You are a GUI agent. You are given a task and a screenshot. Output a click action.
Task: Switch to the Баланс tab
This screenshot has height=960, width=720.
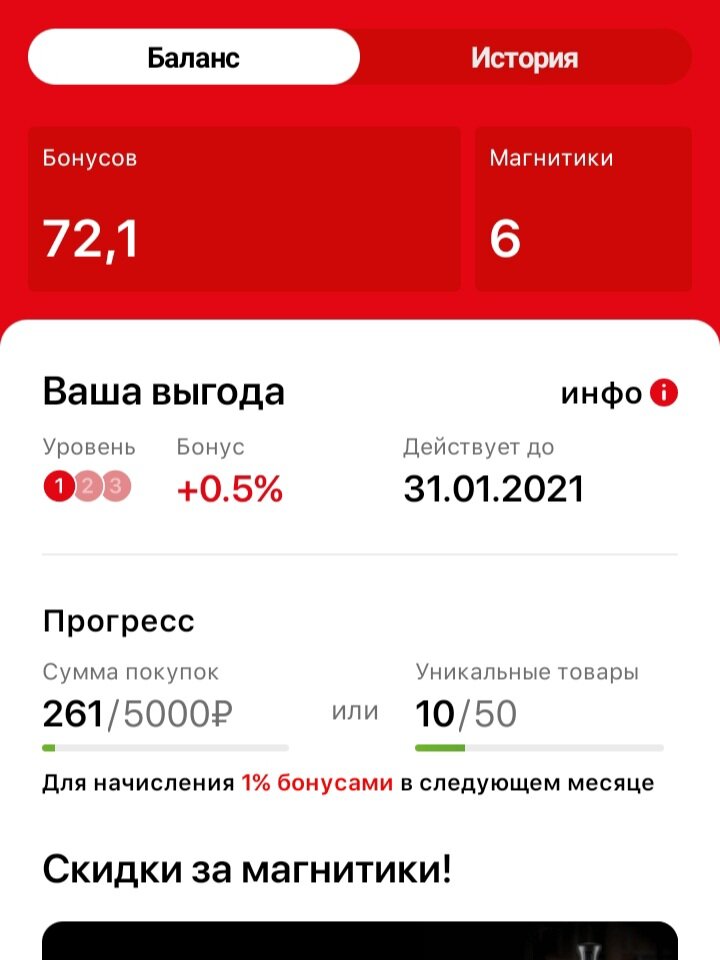193,58
